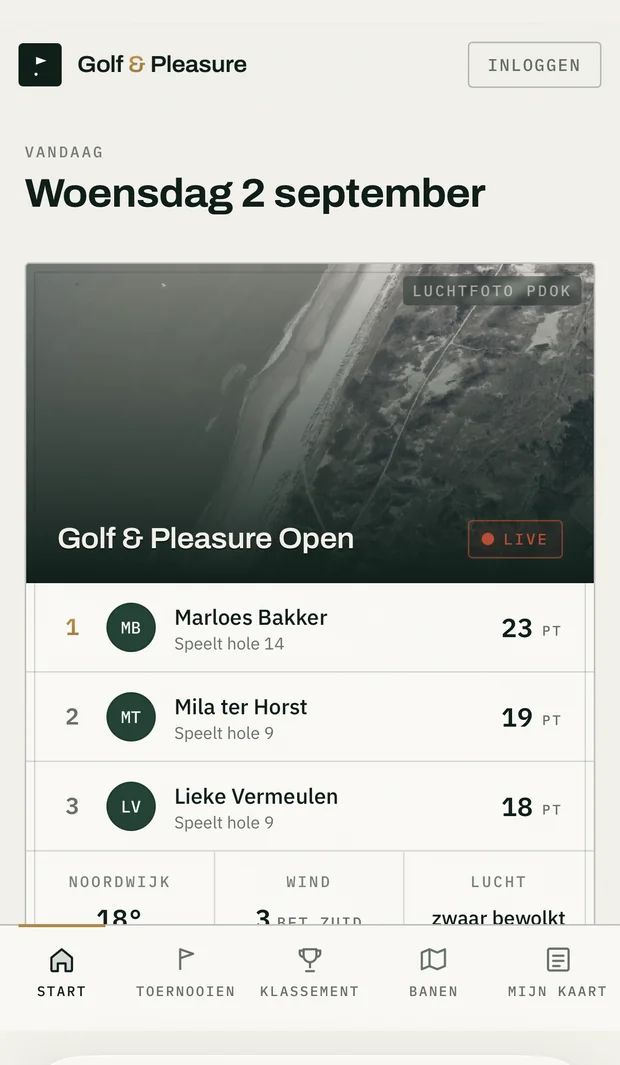Tap the Golf & Pleasure home logo
This screenshot has width=620, height=1065.
click(x=133, y=65)
